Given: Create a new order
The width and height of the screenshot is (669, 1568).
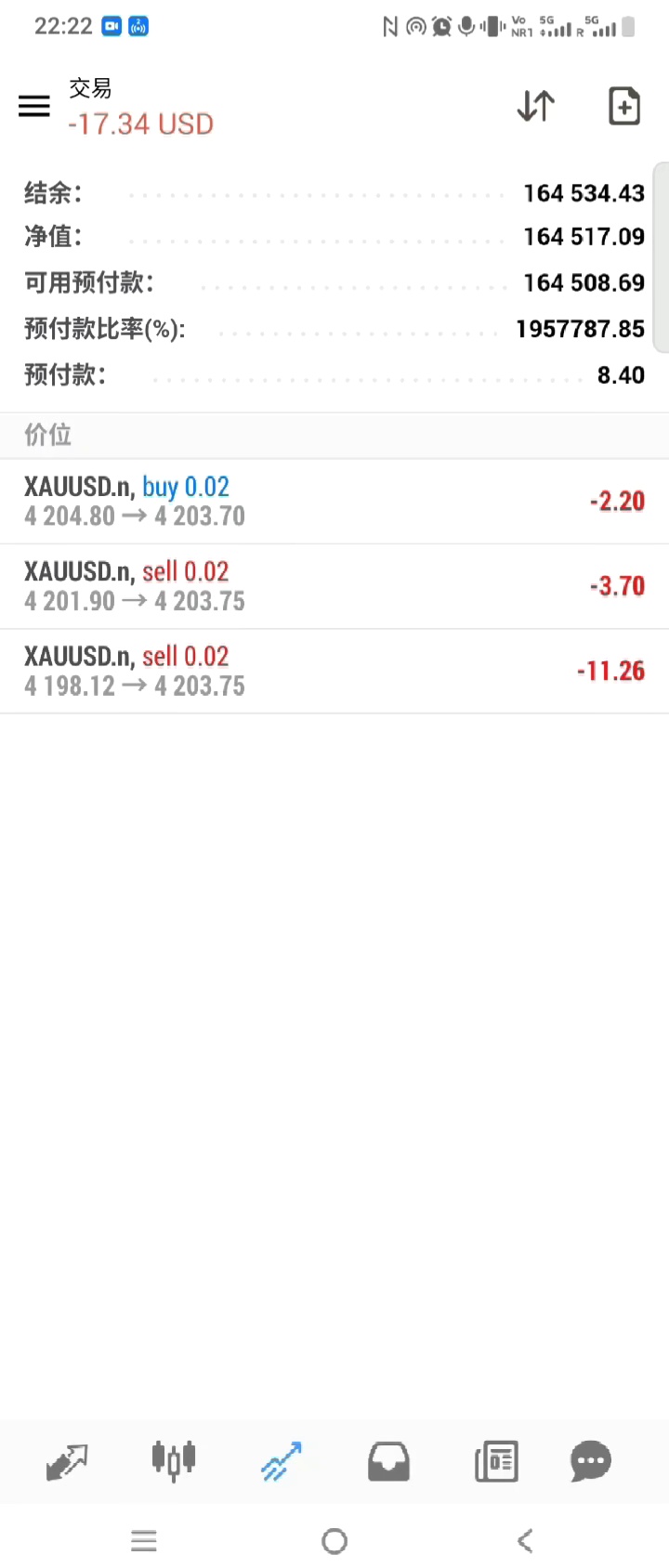Looking at the screenshot, I should [x=623, y=106].
